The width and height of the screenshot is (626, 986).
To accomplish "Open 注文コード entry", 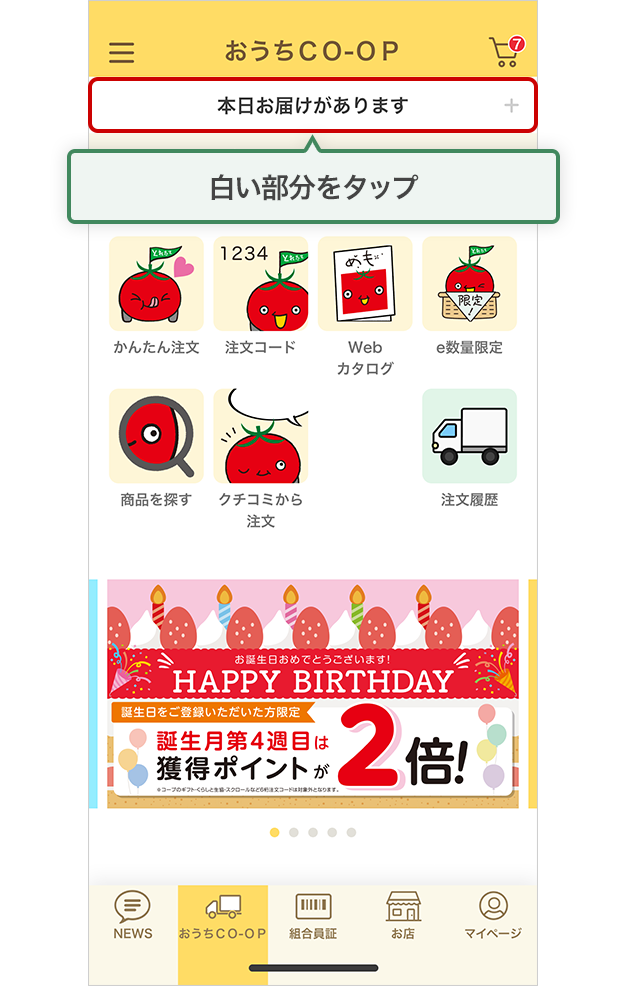I will [x=260, y=295].
